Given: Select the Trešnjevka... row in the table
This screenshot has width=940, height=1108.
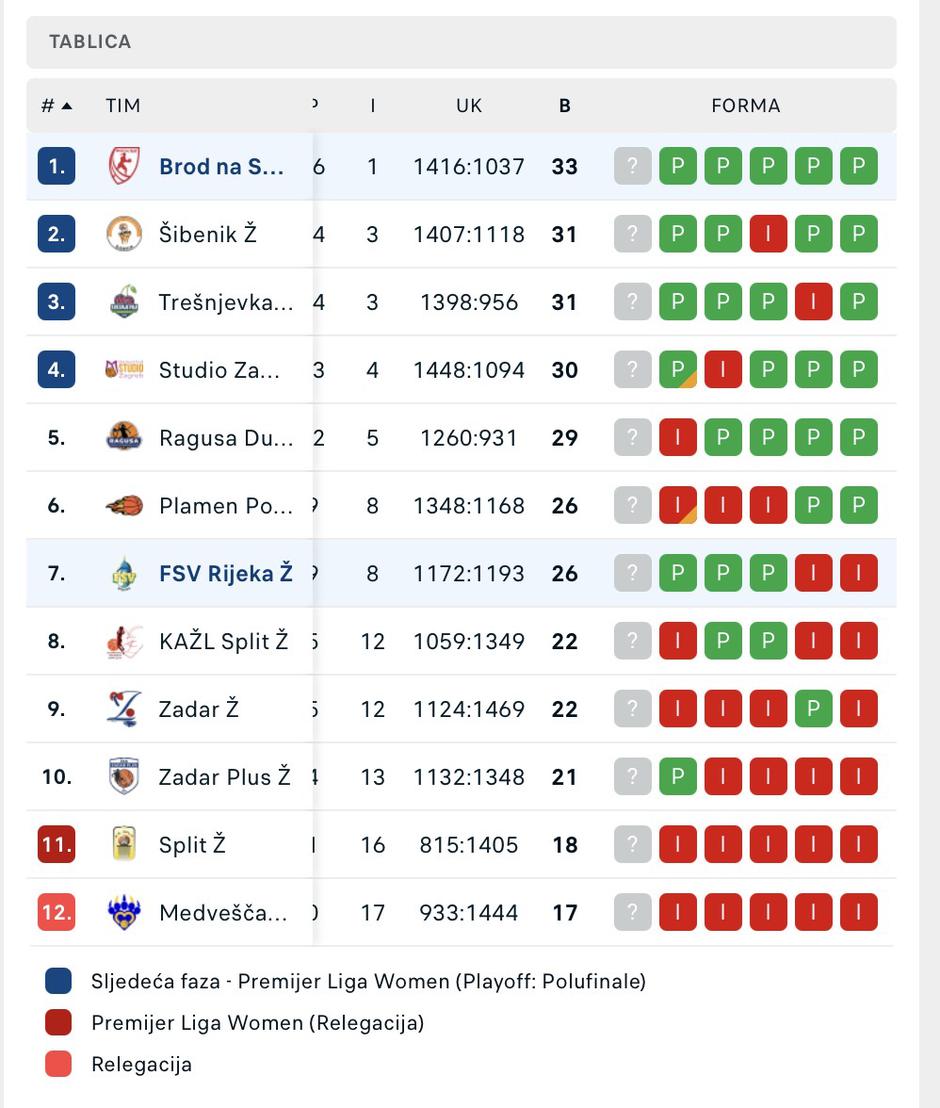Looking at the screenshot, I should tap(225, 302).
